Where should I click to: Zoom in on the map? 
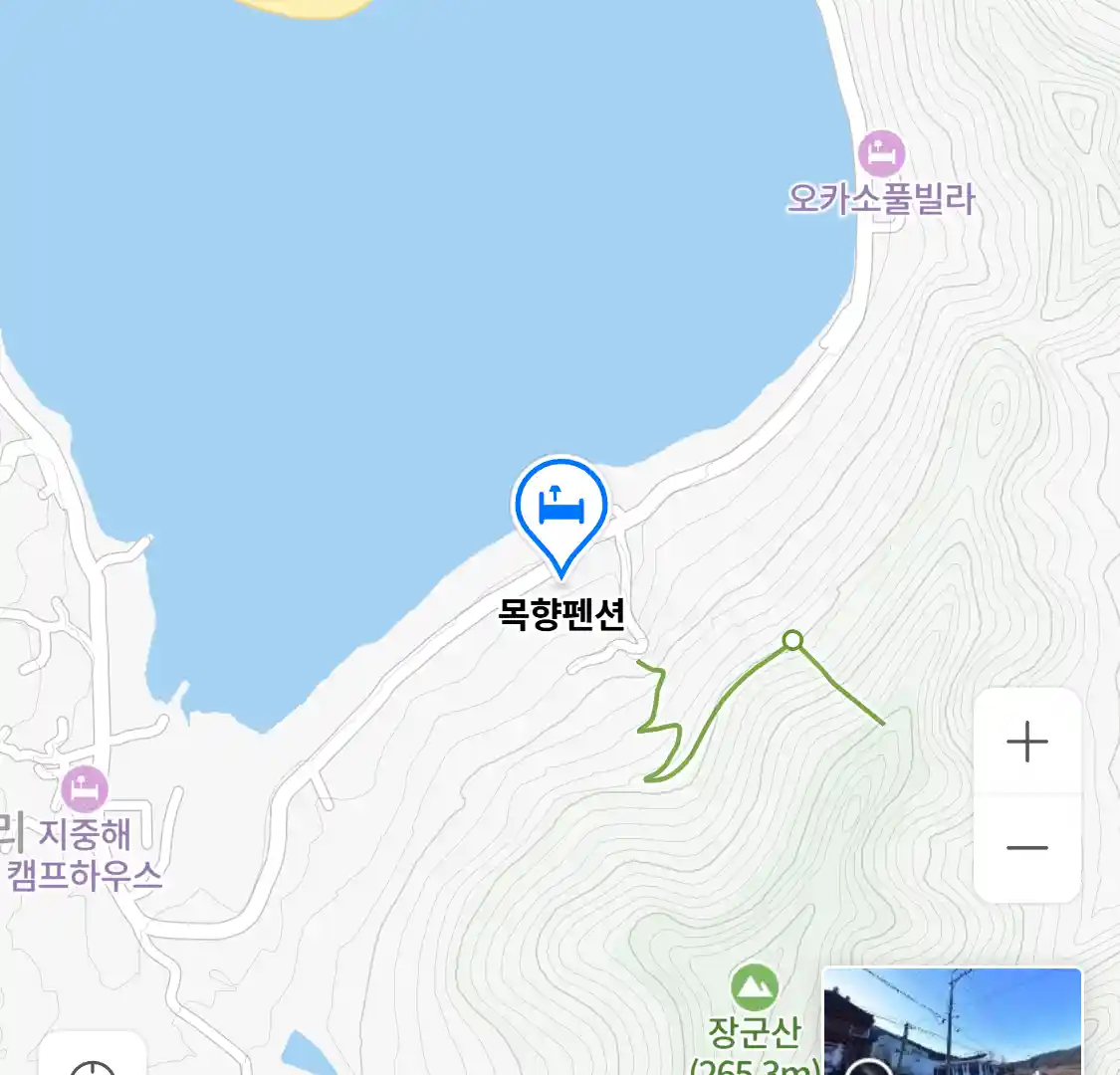pos(1026,743)
